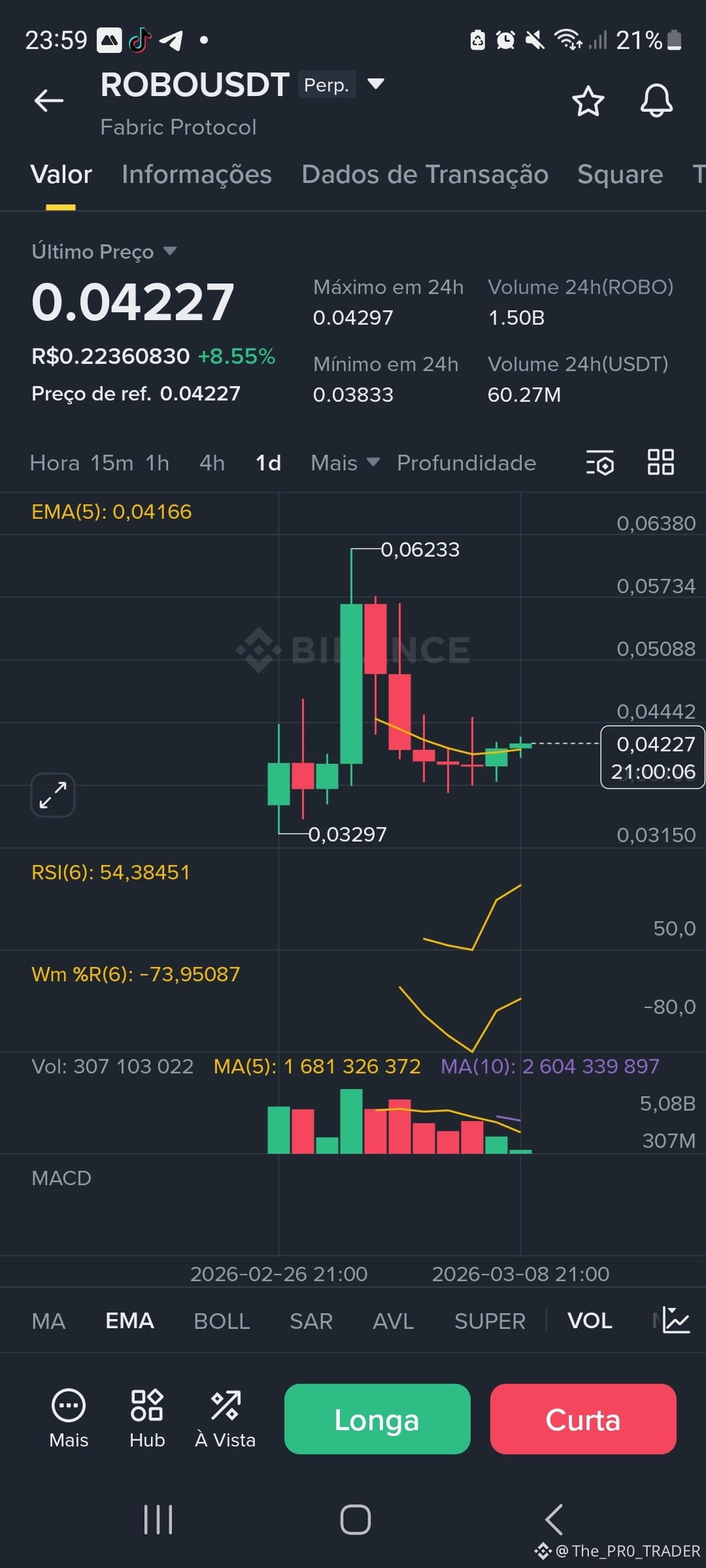The image size is (706, 1568).
Task: Tap Curta to open a short position
Action: point(583,1419)
